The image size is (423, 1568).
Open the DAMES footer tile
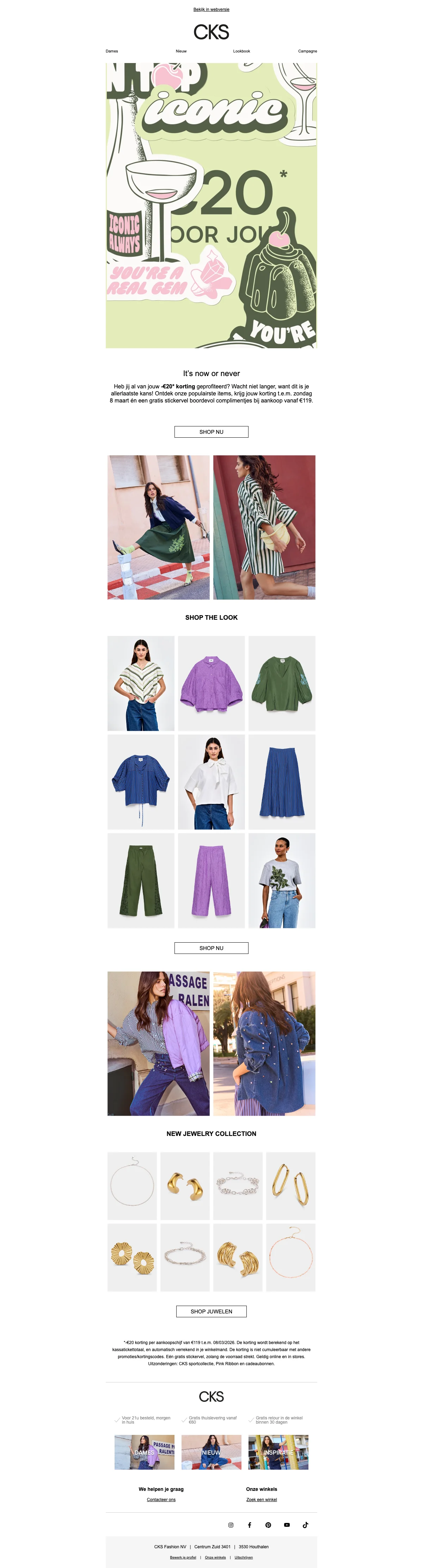(145, 1453)
